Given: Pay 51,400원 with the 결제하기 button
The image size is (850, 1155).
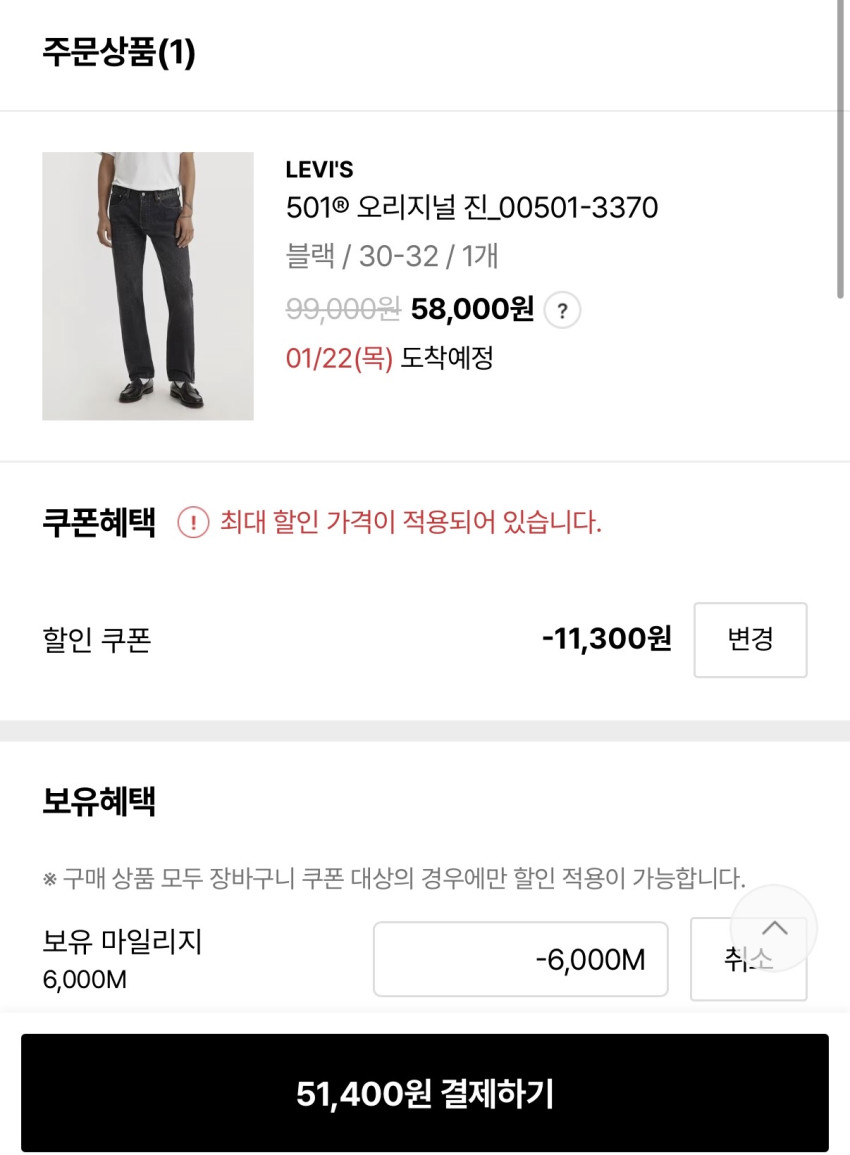Looking at the screenshot, I should tap(425, 1093).
